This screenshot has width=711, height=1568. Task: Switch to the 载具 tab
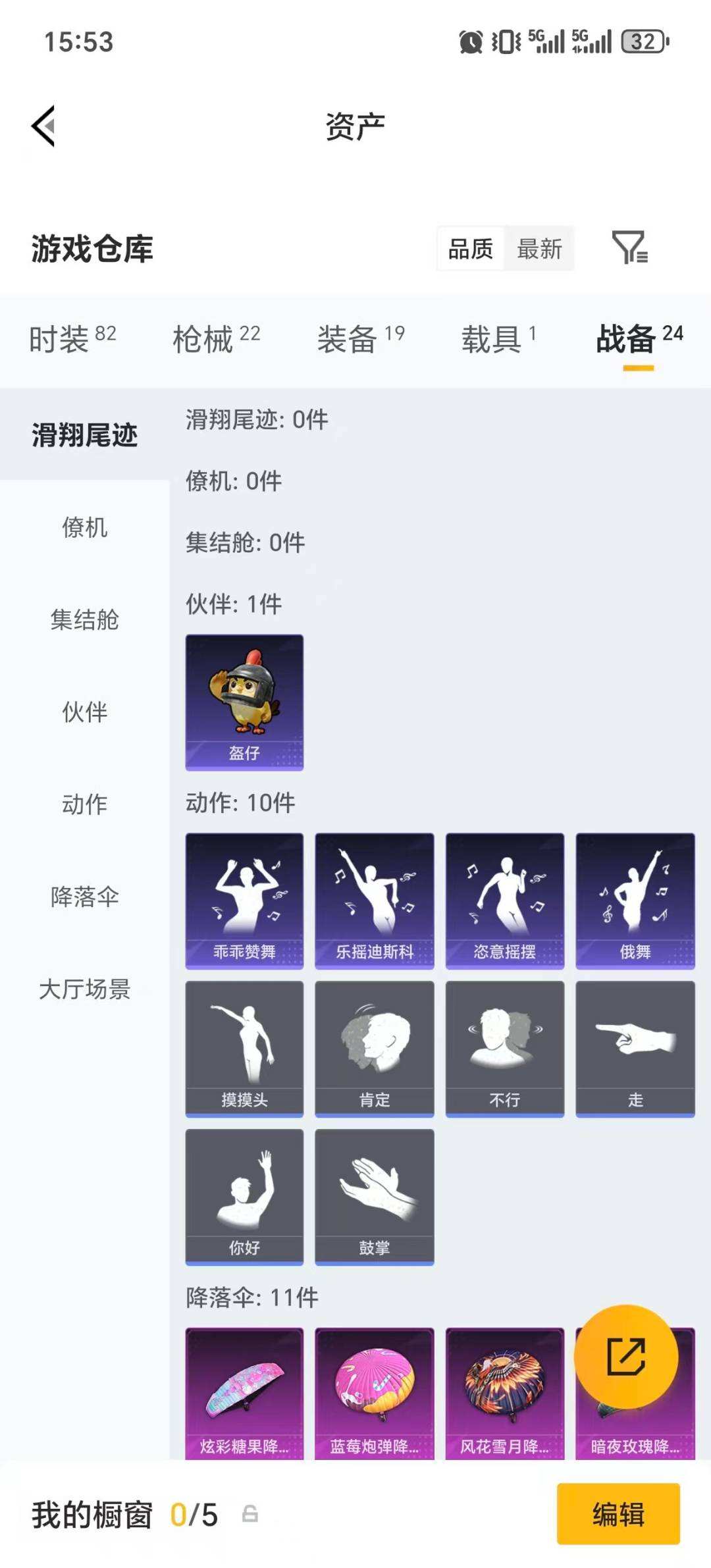tap(498, 339)
